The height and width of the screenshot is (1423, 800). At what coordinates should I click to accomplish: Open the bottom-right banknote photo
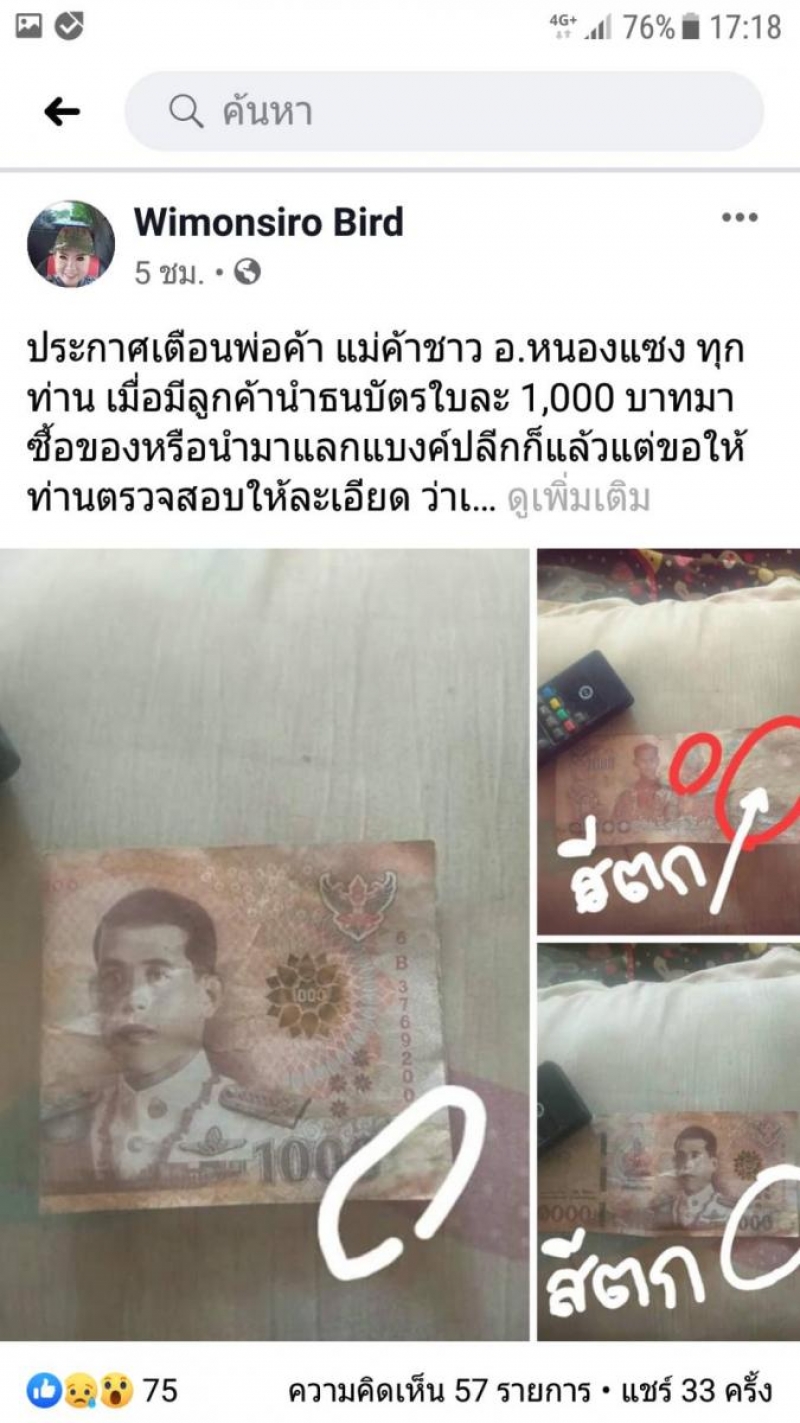(x=668, y=1142)
